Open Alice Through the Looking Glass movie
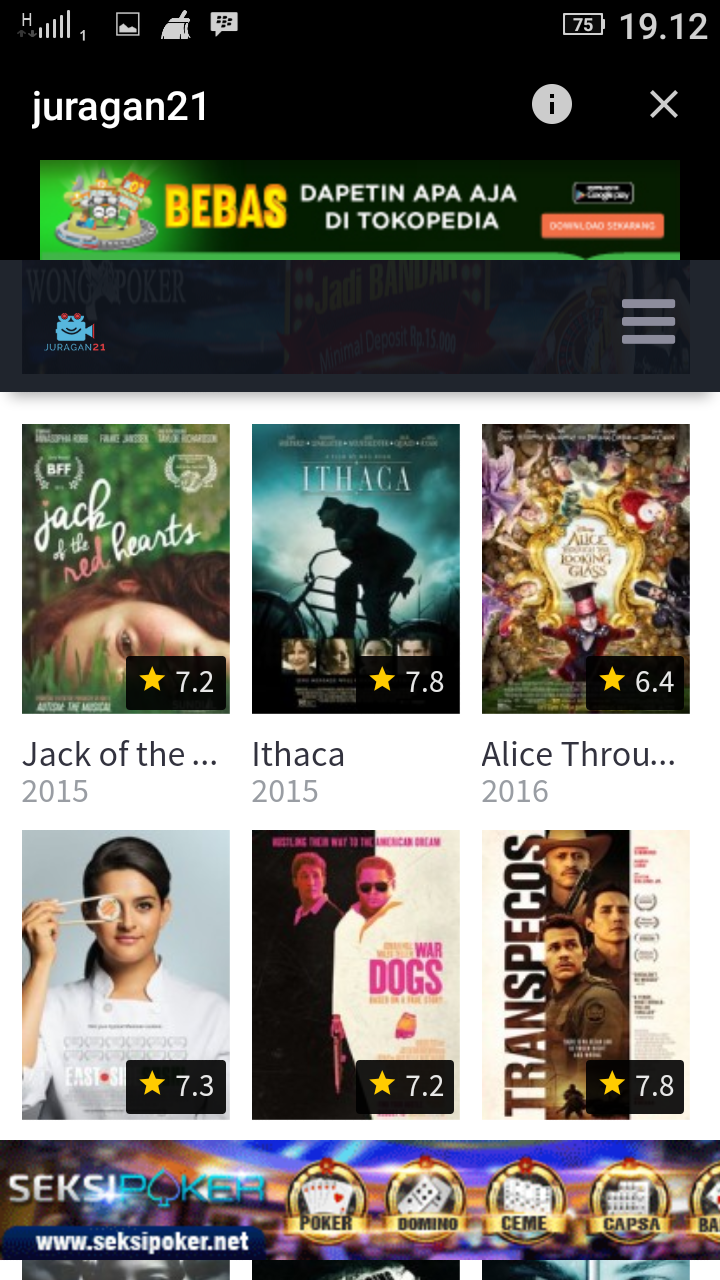Viewport: 720px width, 1280px height. click(586, 568)
